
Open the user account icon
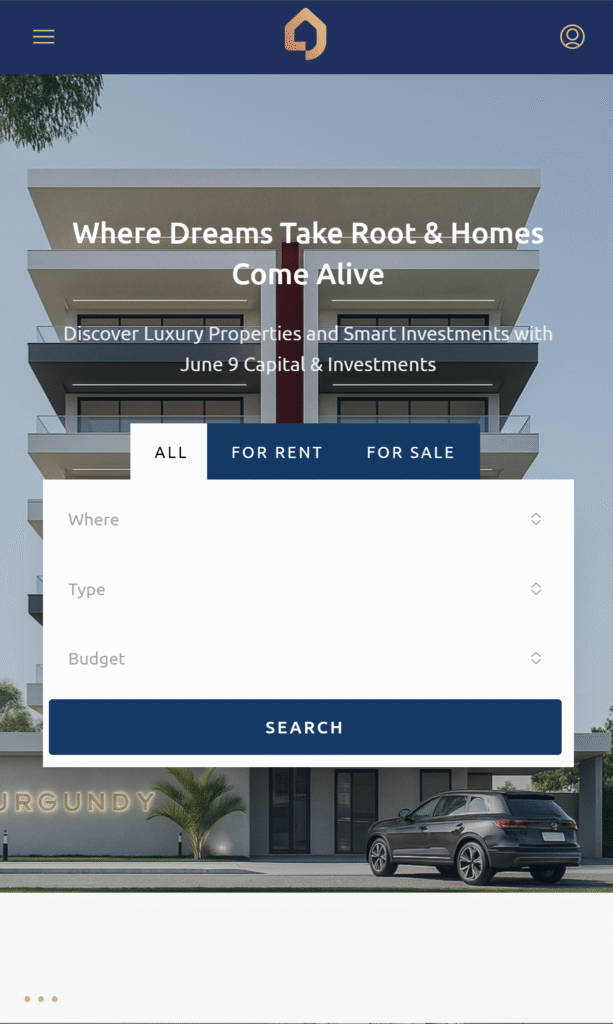pos(572,37)
